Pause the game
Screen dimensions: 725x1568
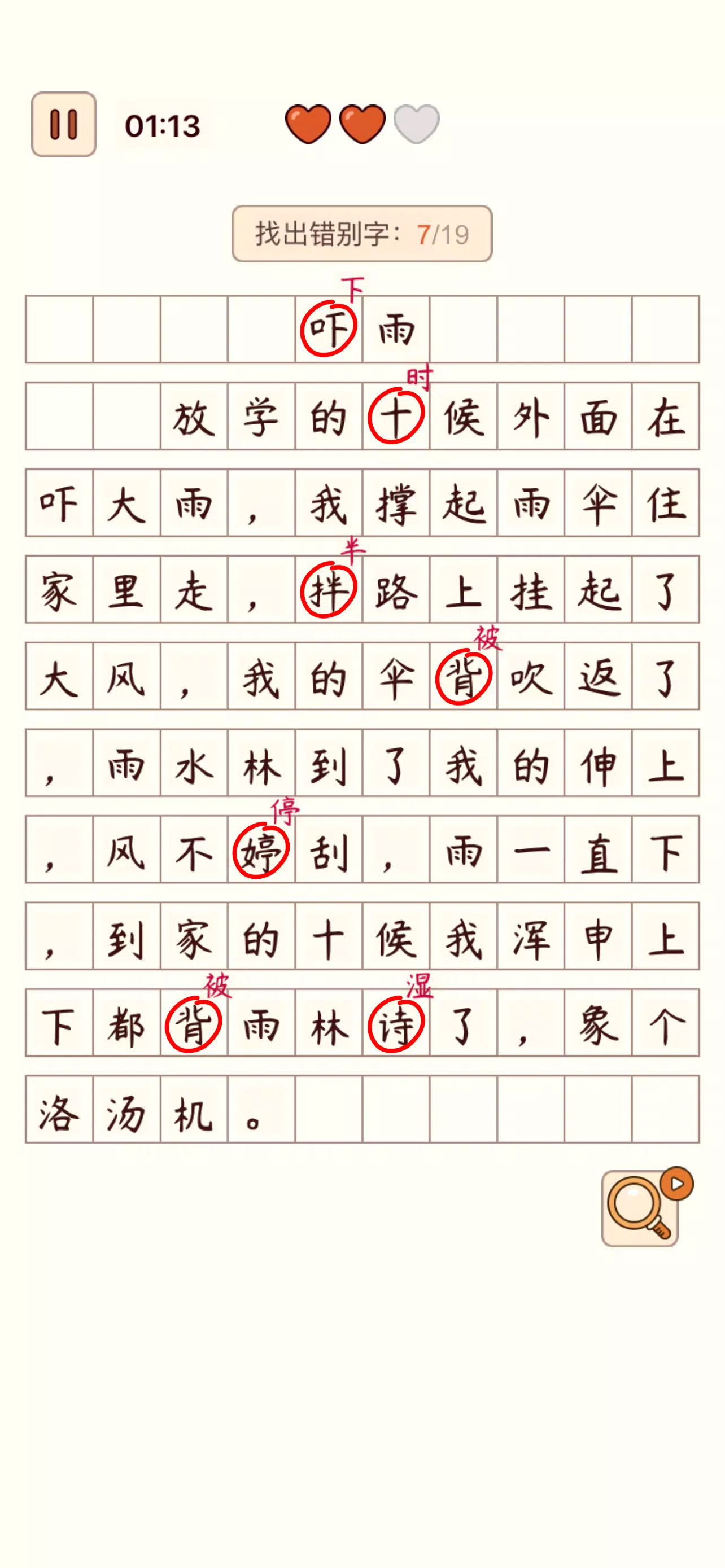tap(63, 125)
